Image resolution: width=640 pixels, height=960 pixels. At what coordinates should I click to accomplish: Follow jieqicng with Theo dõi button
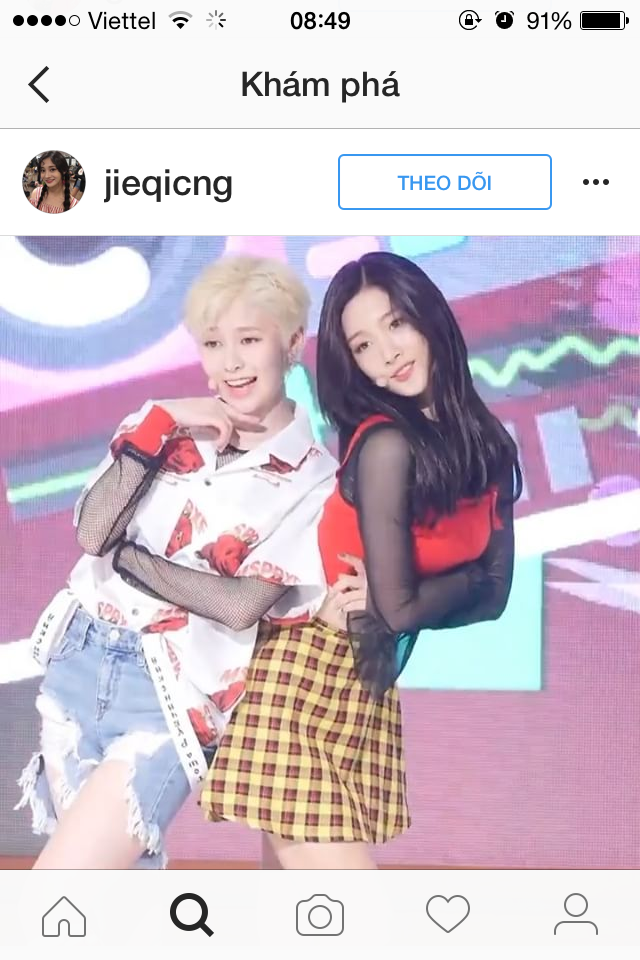point(445,182)
